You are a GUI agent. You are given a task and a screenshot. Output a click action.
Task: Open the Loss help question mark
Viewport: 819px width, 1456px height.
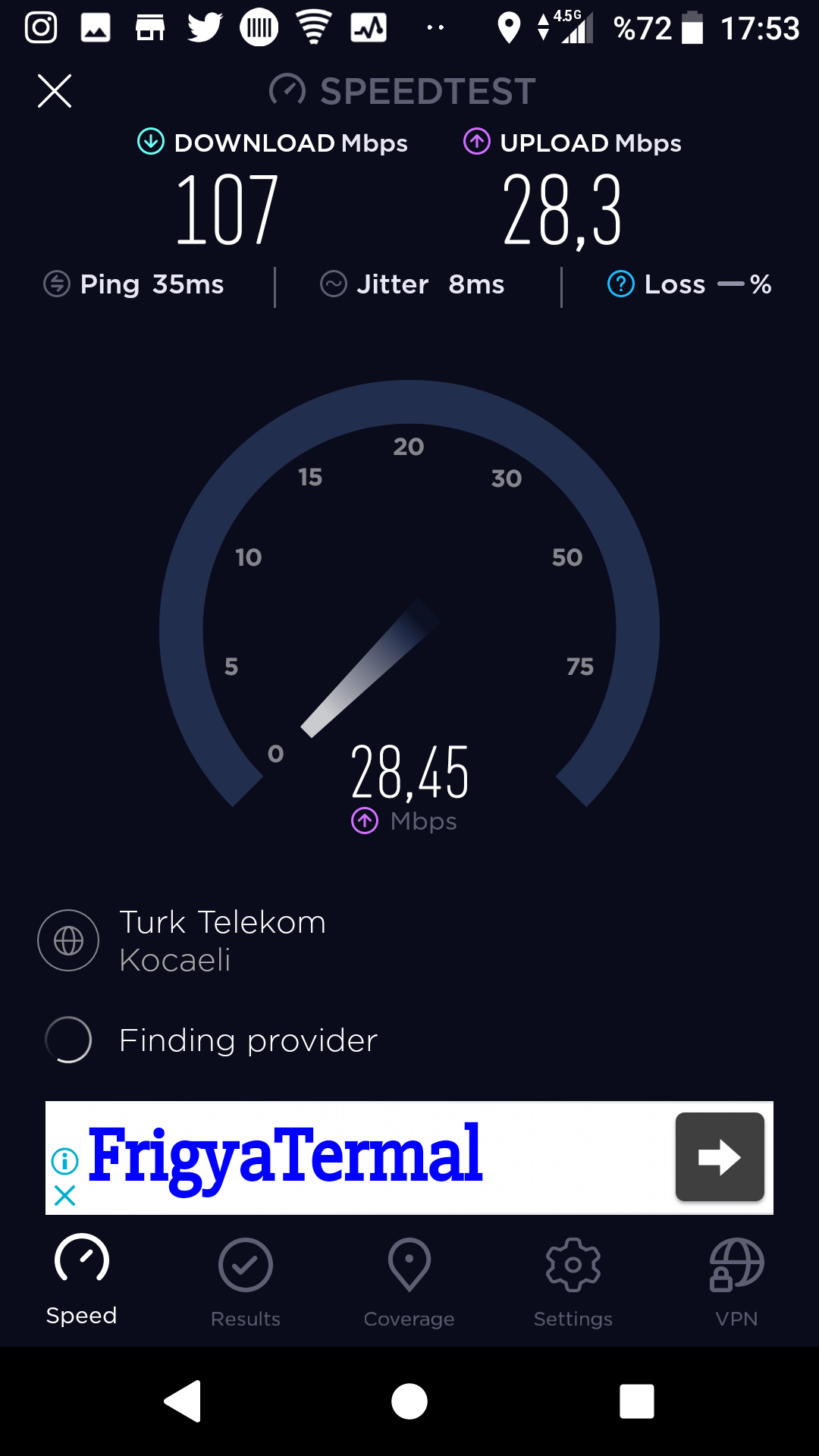tap(620, 284)
